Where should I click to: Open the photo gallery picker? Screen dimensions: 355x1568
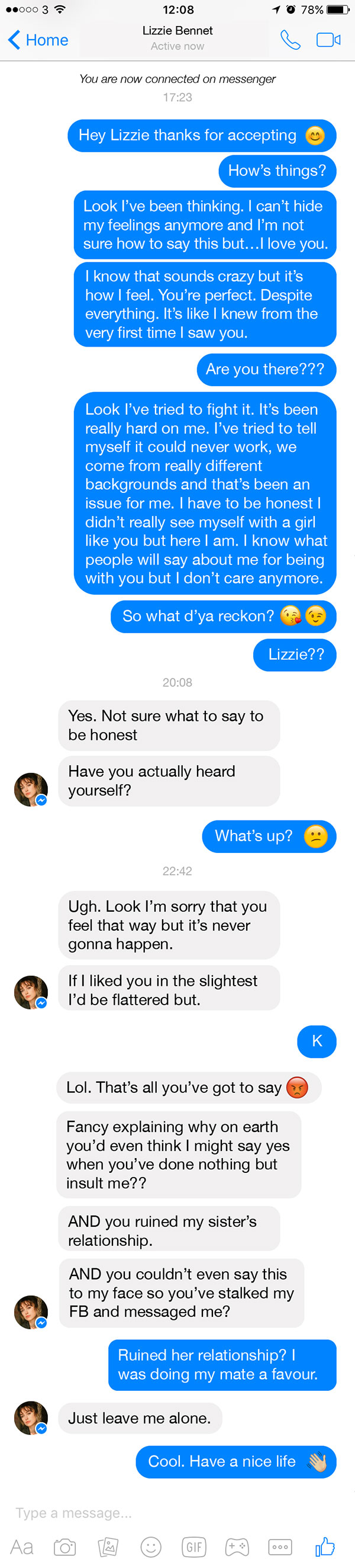tap(108, 1547)
